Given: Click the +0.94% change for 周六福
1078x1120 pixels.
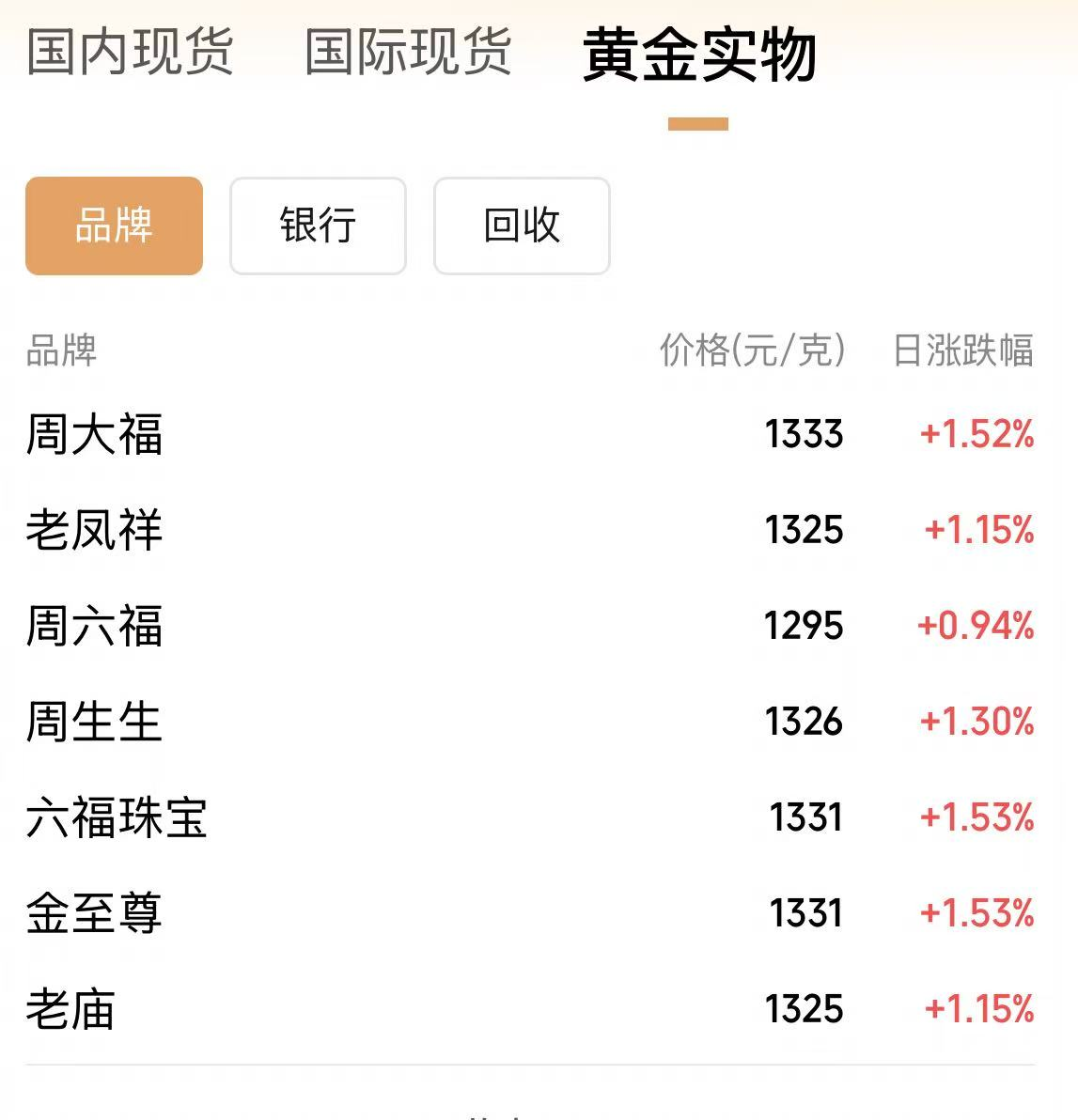Looking at the screenshot, I should coord(976,627).
